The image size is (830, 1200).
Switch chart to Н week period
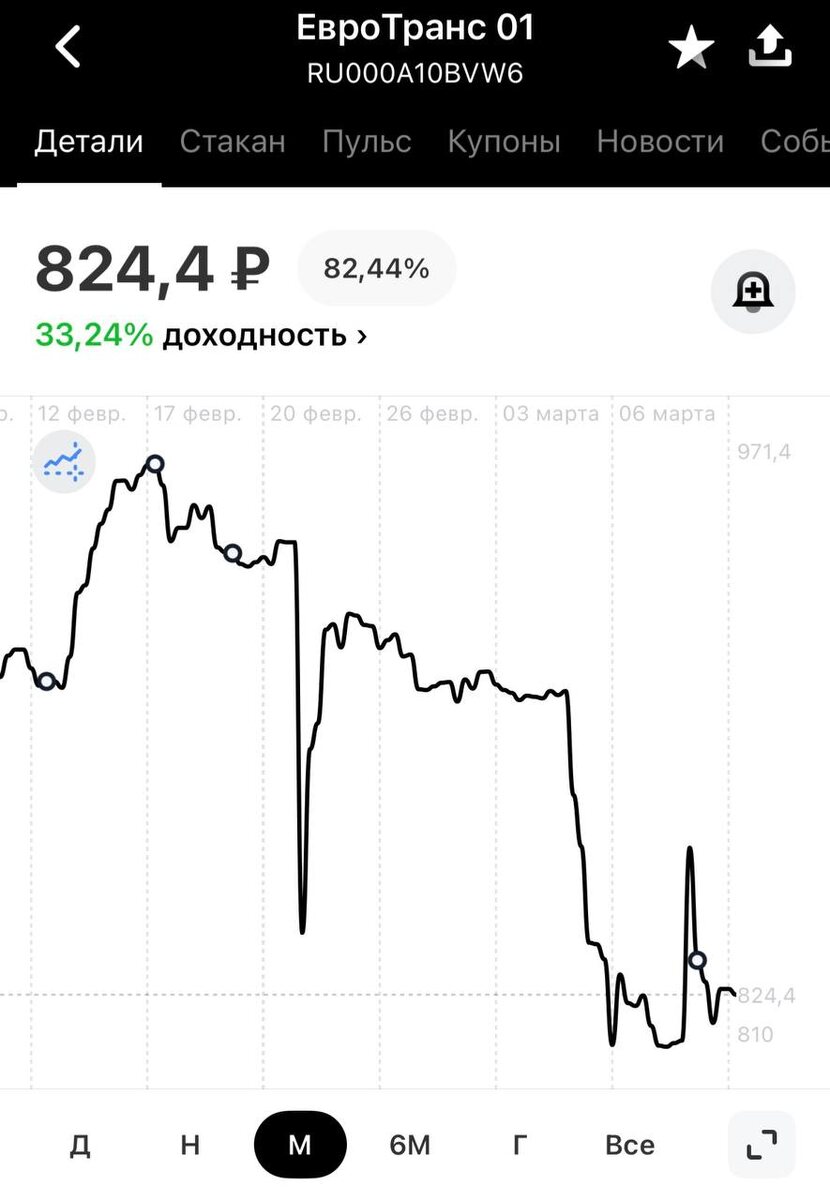(x=190, y=1144)
